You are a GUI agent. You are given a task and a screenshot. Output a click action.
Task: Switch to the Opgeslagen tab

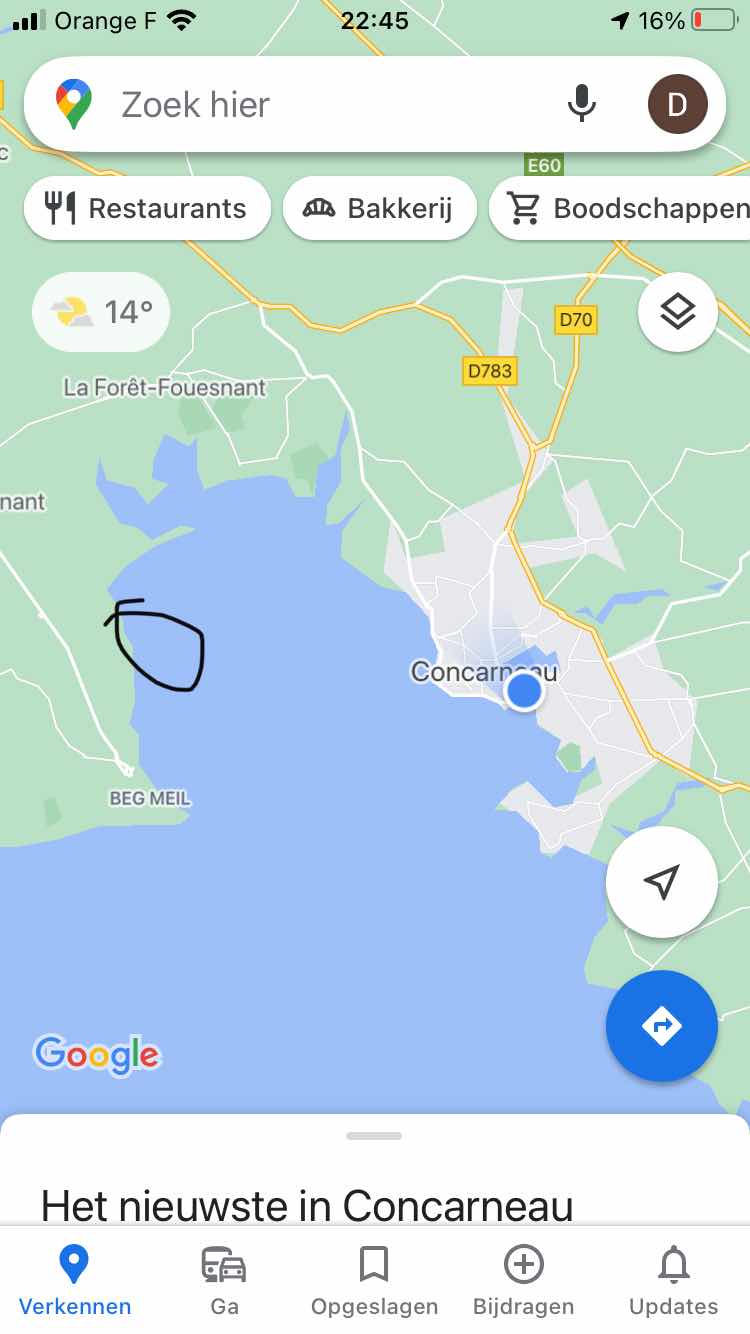[x=374, y=1280]
